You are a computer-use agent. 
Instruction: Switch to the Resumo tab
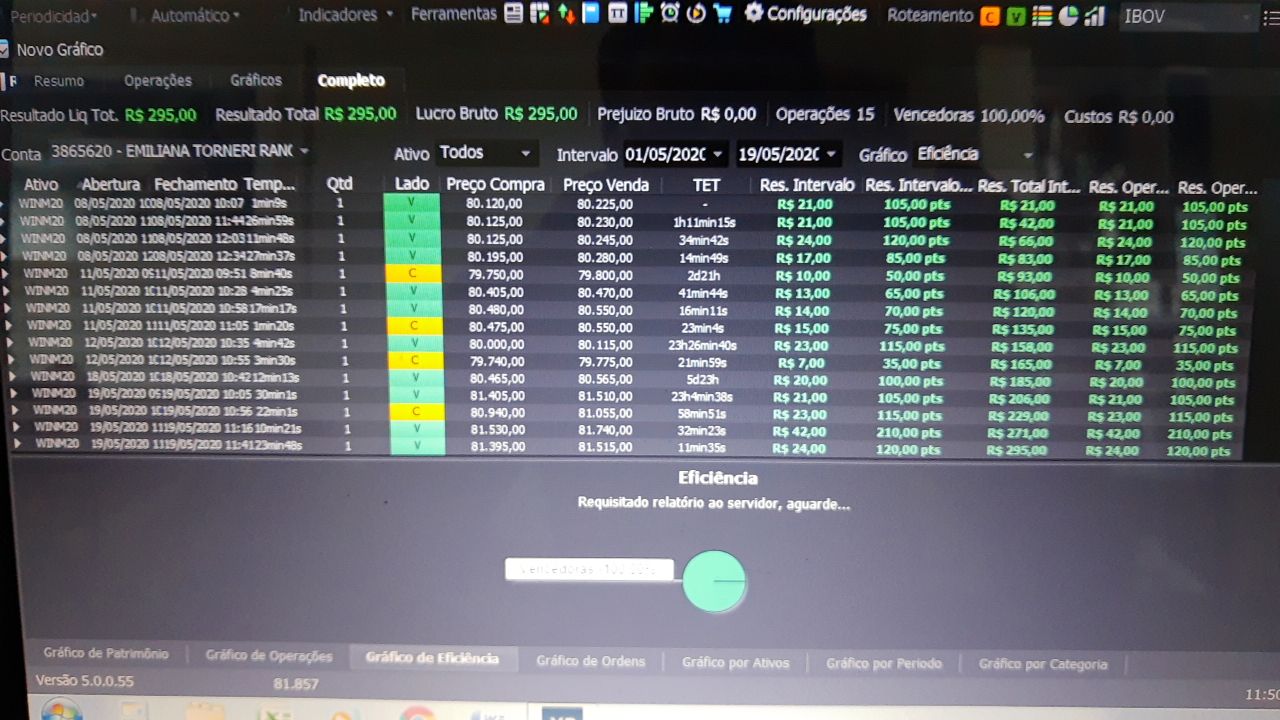point(59,81)
